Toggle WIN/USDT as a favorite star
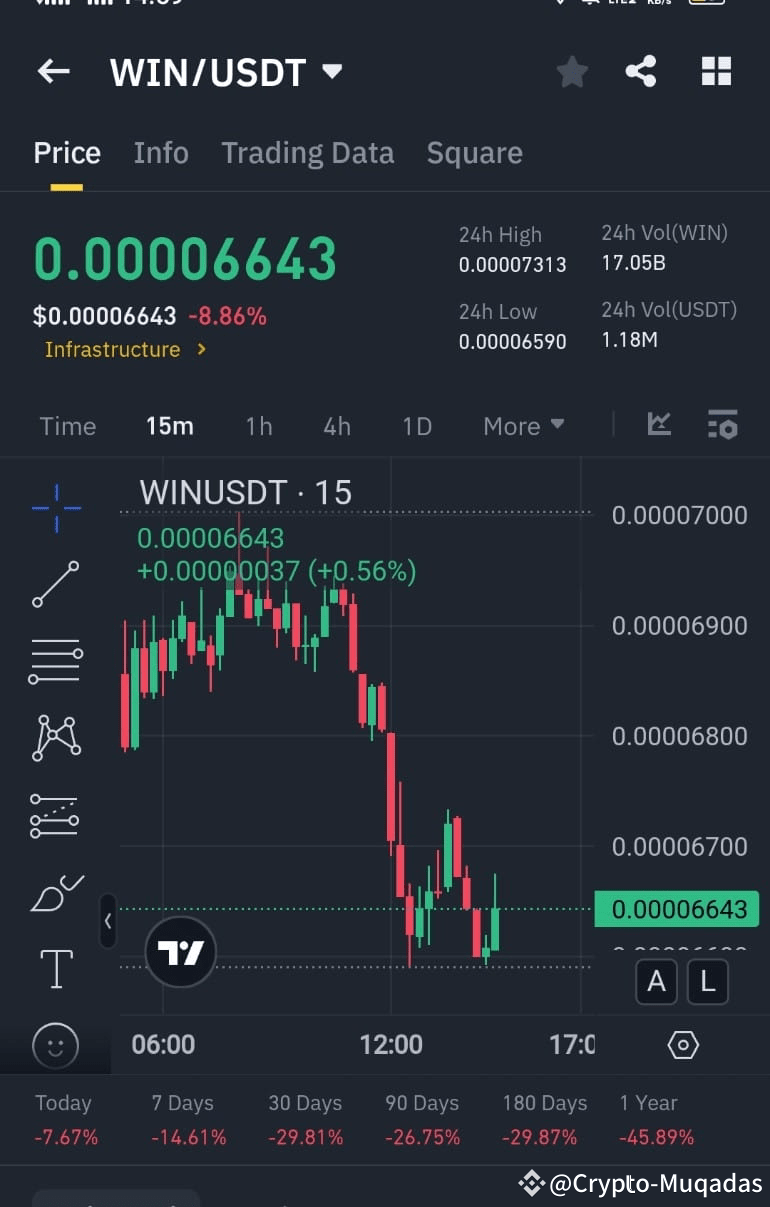Image resolution: width=770 pixels, height=1207 pixels. click(572, 70)
